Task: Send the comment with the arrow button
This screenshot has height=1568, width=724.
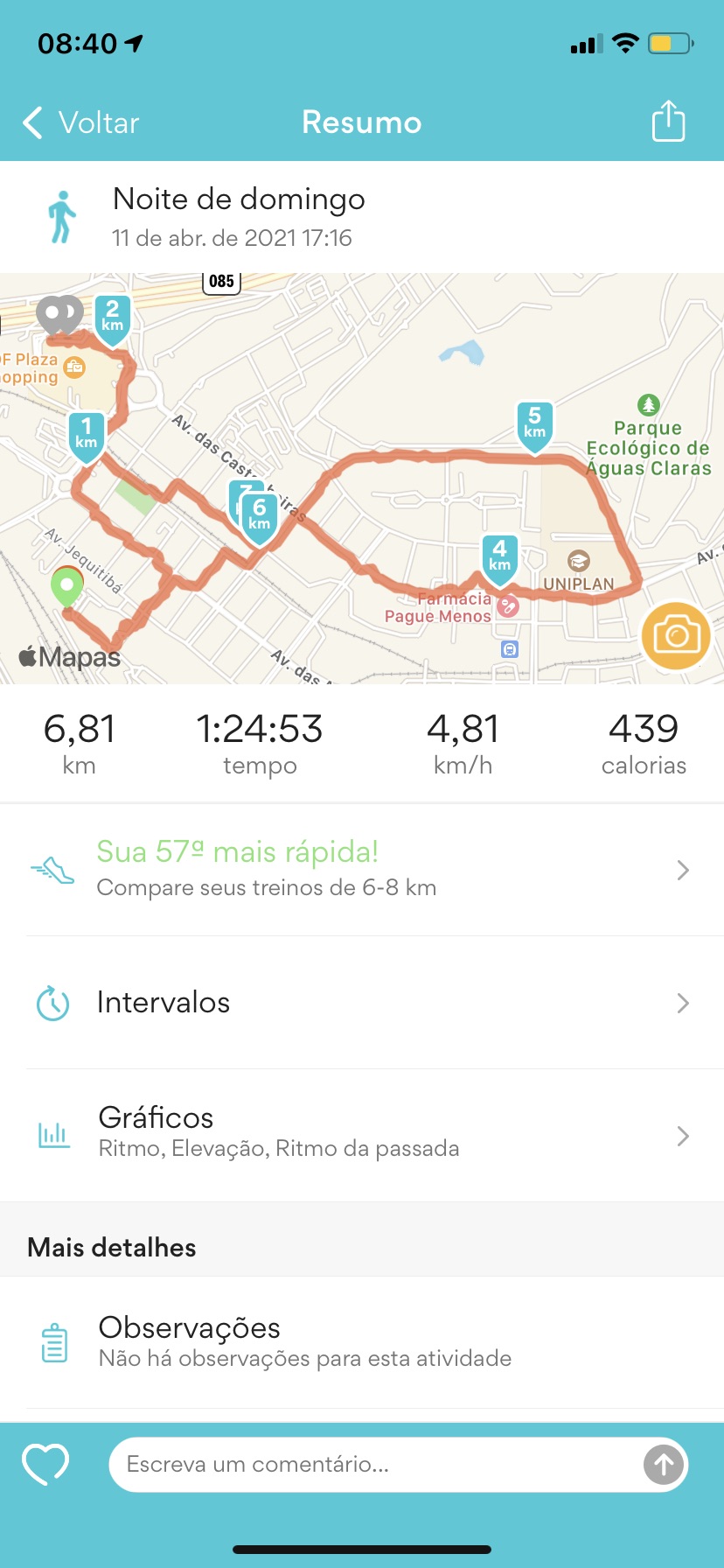Action: coord(664,1464)
